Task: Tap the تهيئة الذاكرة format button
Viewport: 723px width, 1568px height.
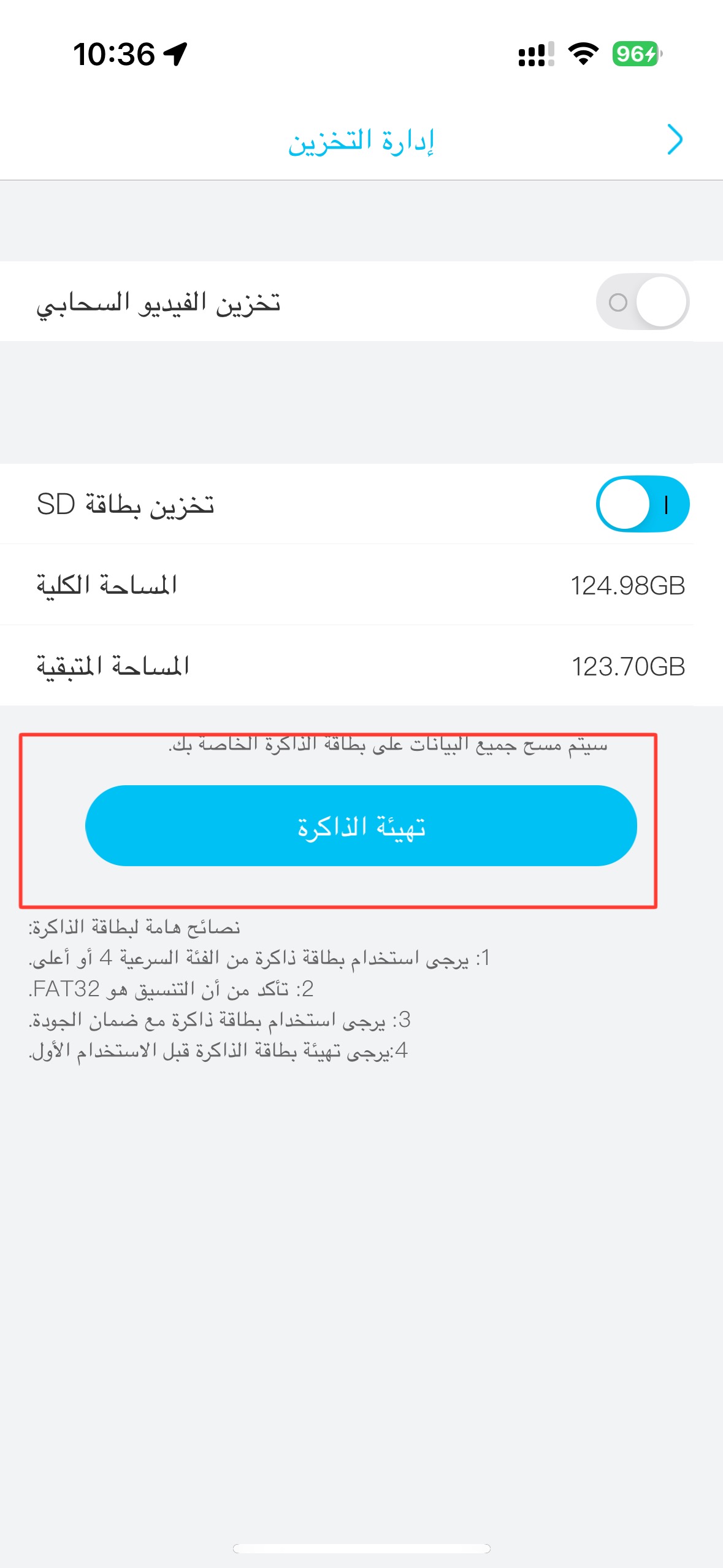Action: pos(361,826)
